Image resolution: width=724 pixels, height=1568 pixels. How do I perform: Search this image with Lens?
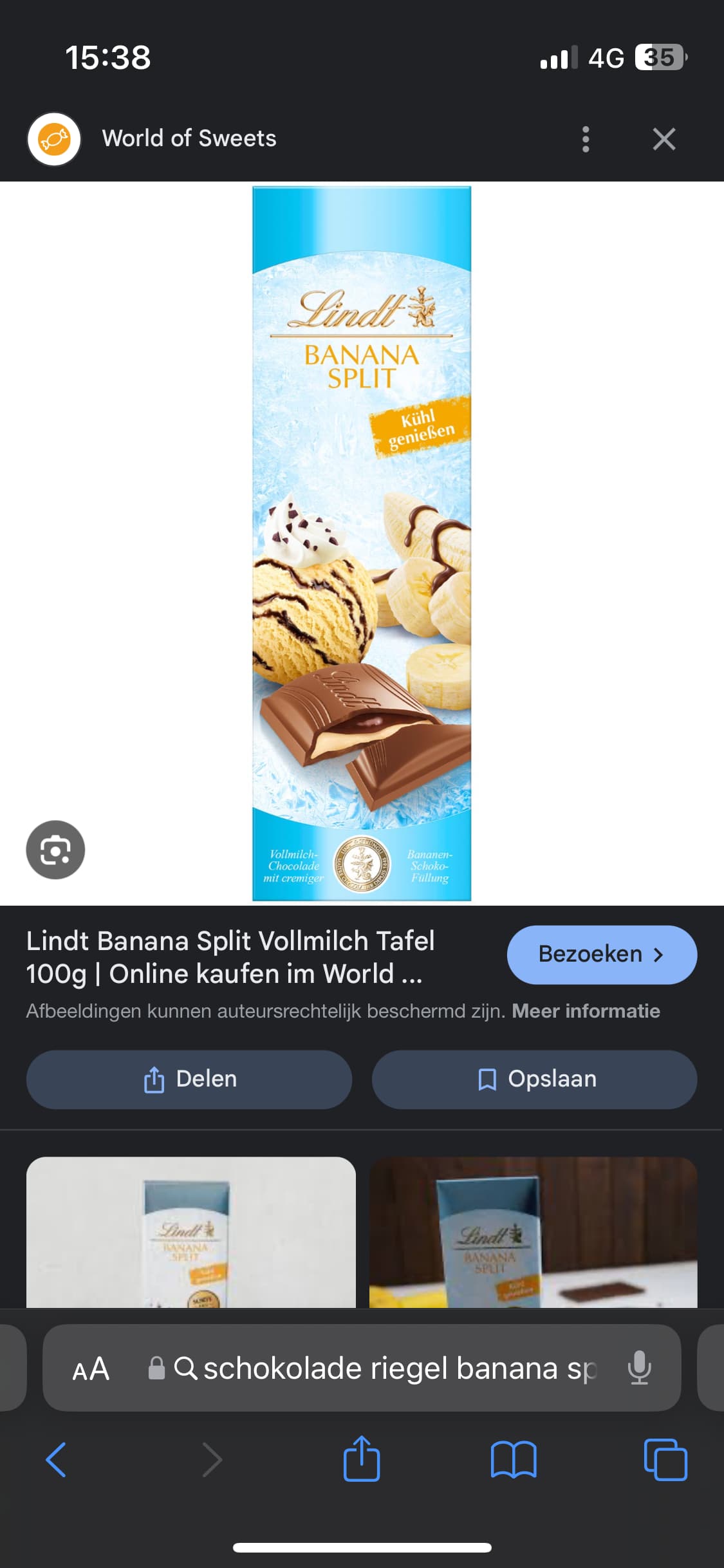click(55, 850)
